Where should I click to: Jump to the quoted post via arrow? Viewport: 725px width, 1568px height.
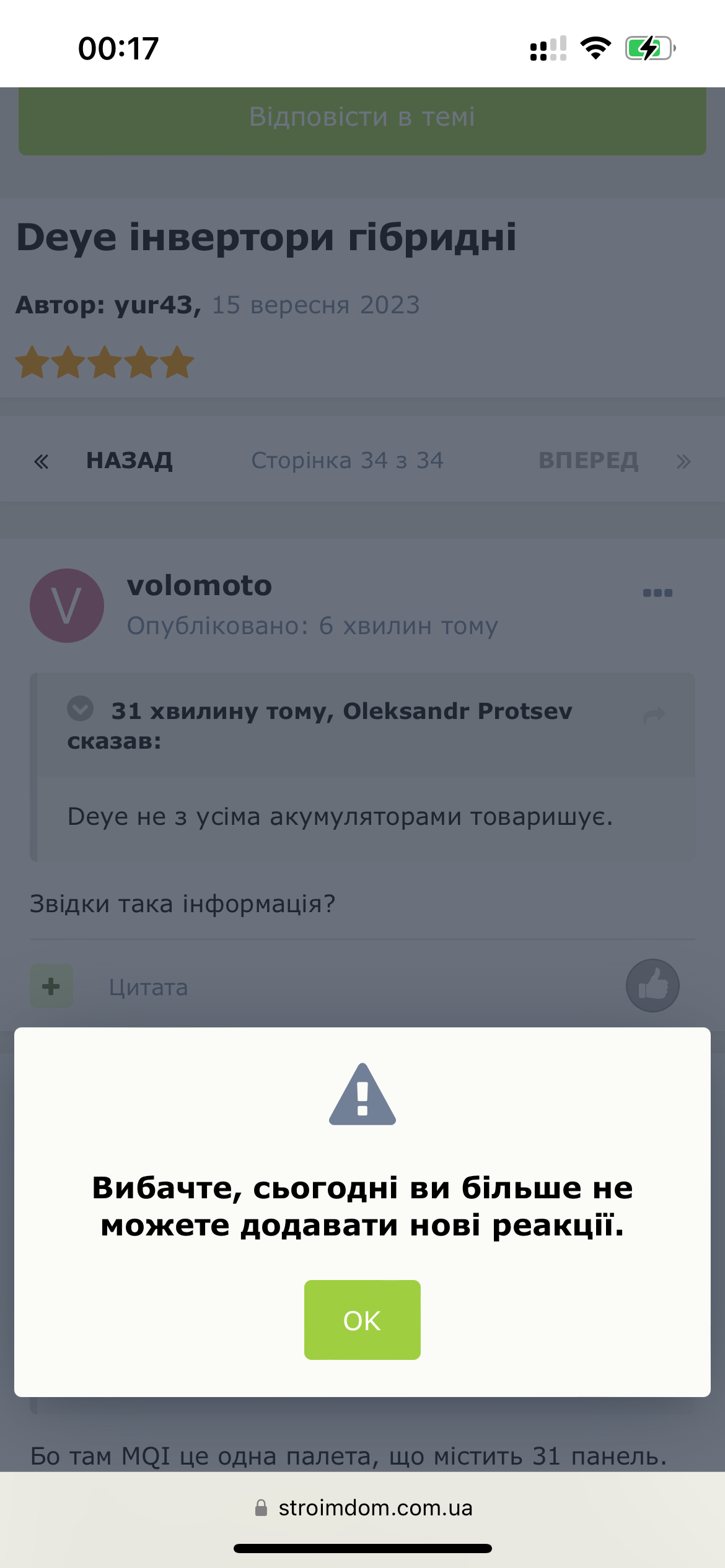[x=654, y=716]
